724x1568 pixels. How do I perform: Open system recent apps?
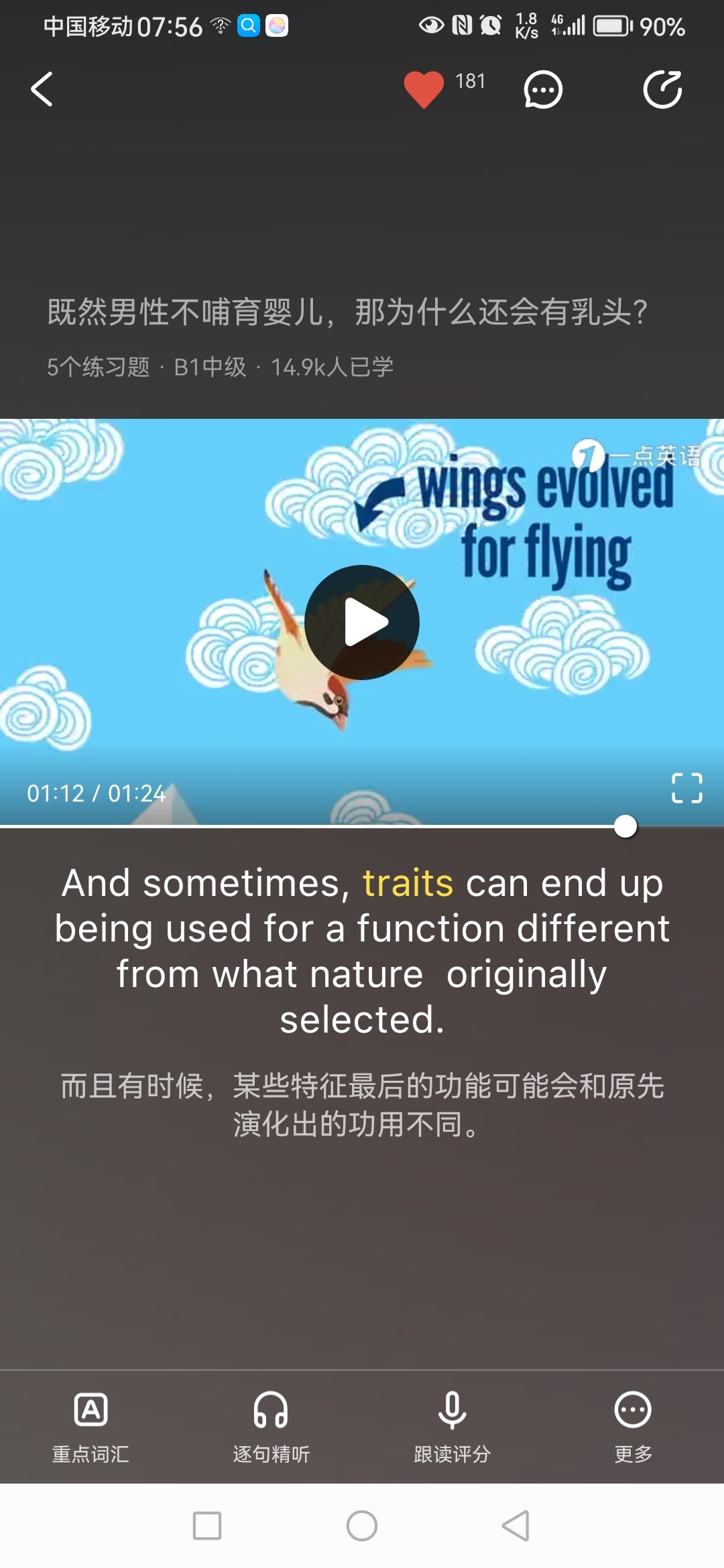tap(207, 1526)
